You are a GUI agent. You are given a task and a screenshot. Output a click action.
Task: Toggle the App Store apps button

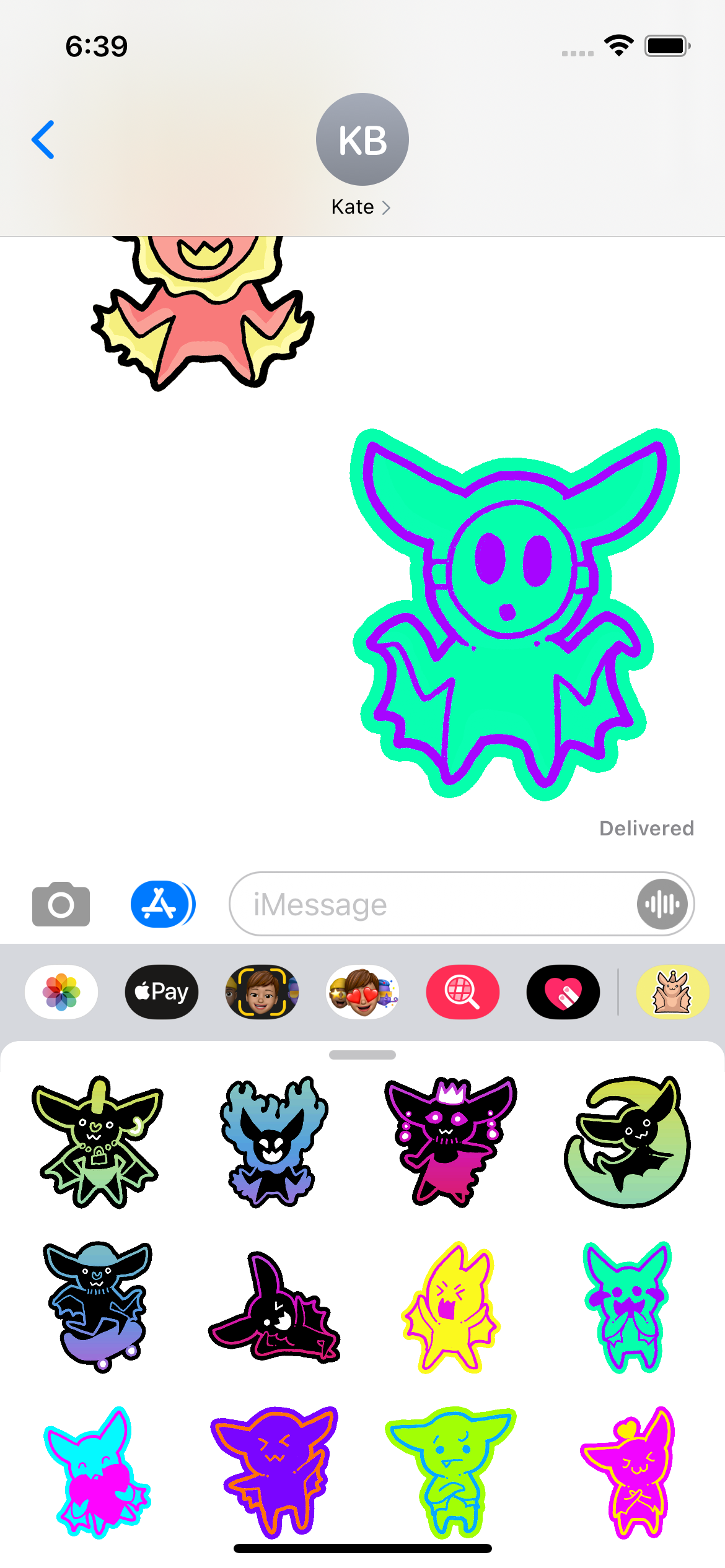(162, 904)
